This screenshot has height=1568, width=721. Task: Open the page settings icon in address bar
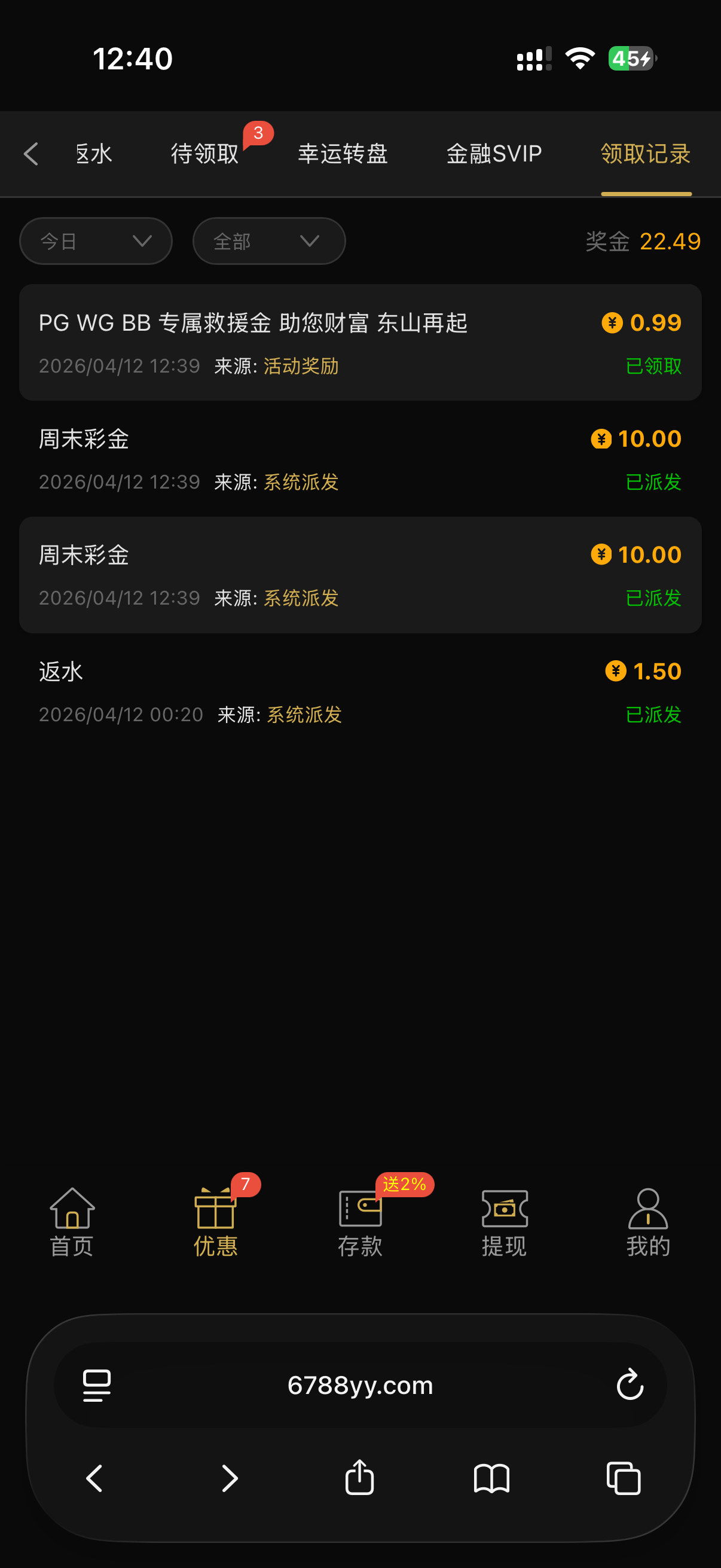[97, 1385]
